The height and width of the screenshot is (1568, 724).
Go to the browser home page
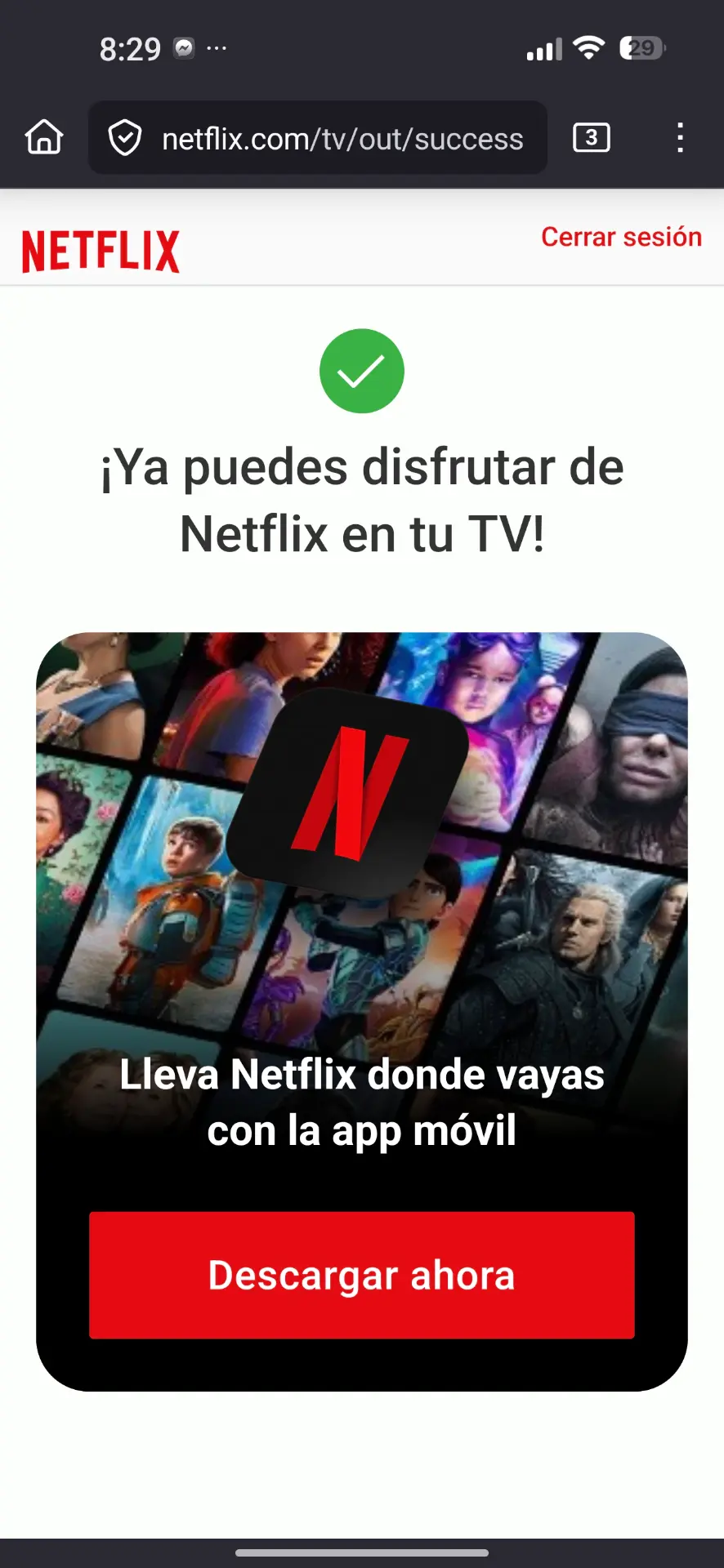pos(44,137)
